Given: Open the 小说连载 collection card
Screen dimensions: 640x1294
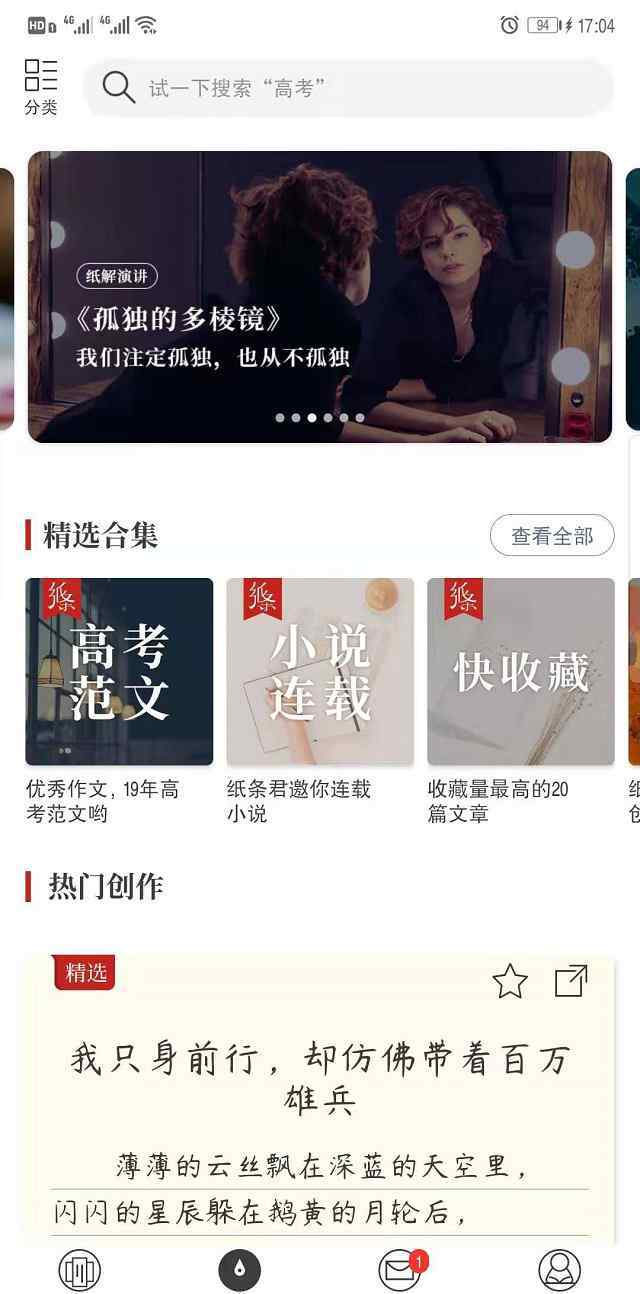Looking at the screenshot, I should 320,671.
